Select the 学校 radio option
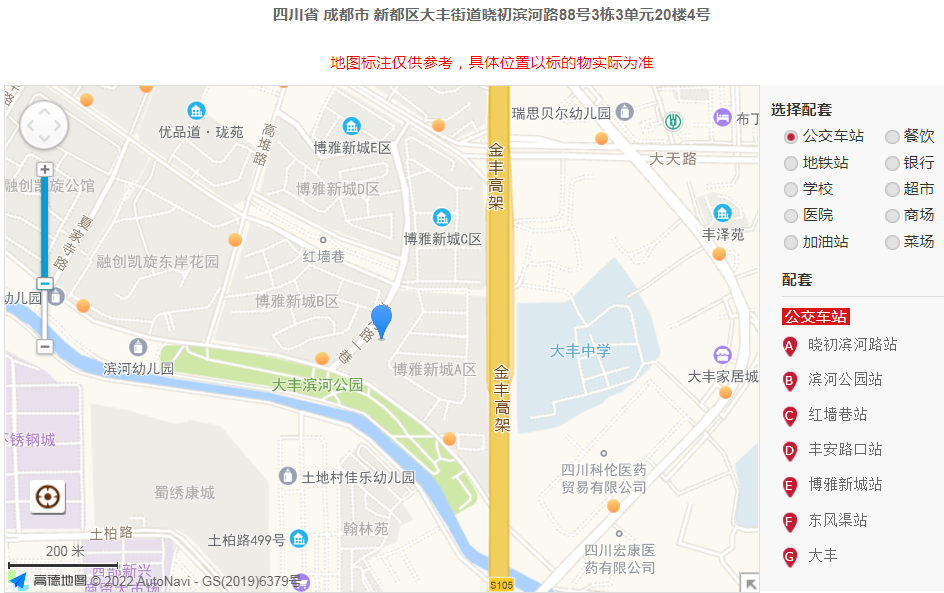This screenshot has height=593, width=944. pos(791,189)
